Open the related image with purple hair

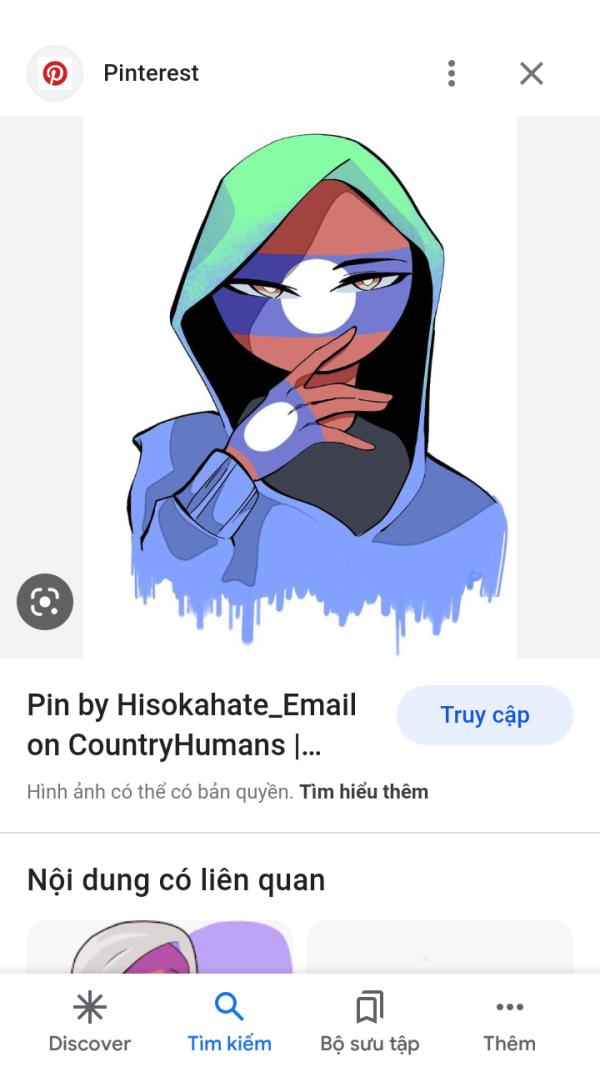click(160, 948)
